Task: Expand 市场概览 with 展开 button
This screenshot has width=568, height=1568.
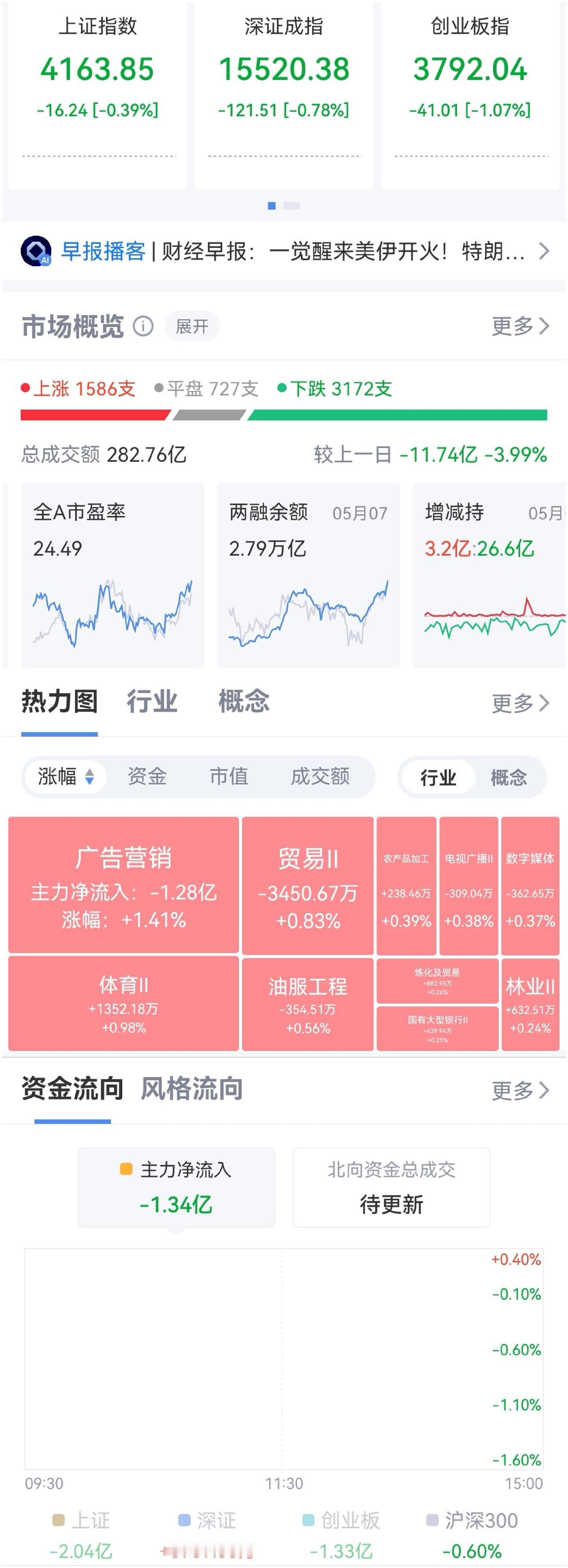Action: click(x=192, y=326)
